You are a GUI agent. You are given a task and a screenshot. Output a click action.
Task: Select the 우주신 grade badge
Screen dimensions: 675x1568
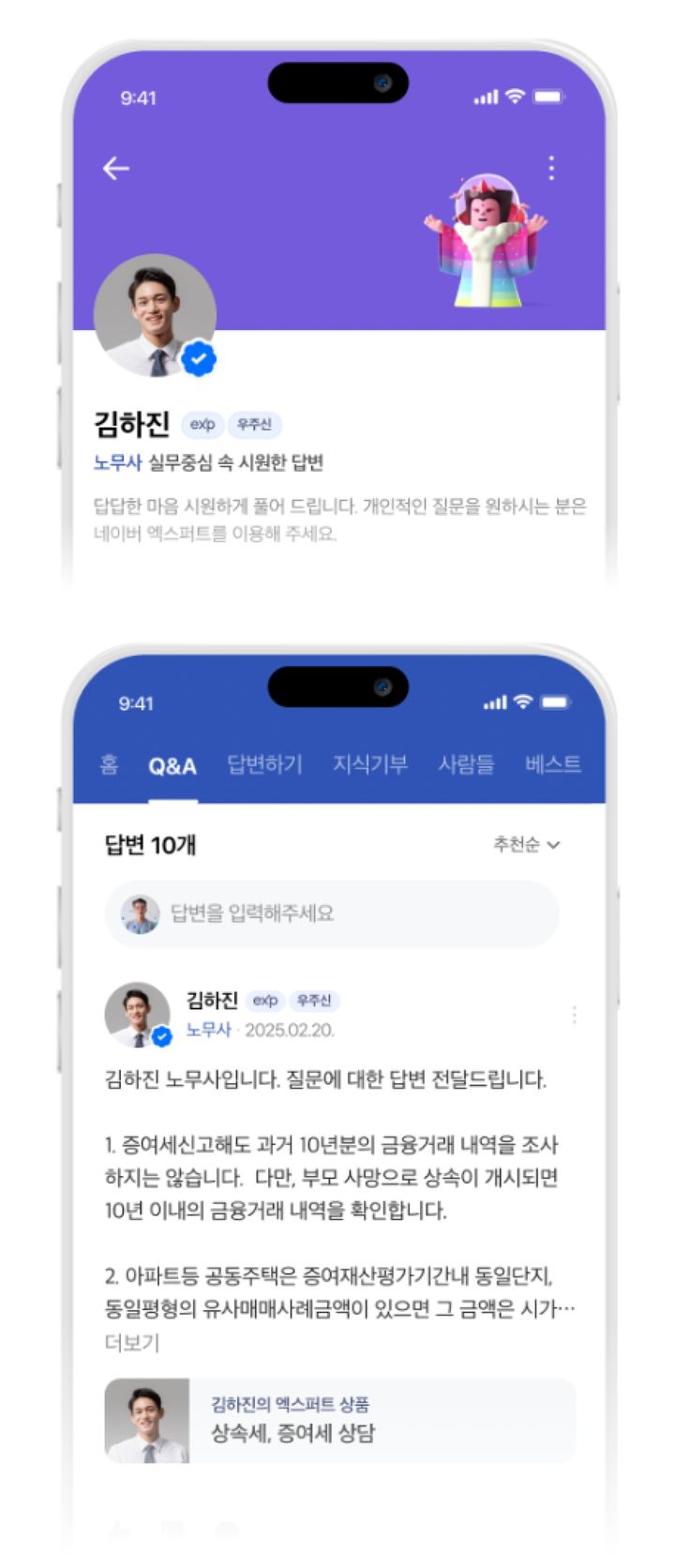tap(255, 425)
